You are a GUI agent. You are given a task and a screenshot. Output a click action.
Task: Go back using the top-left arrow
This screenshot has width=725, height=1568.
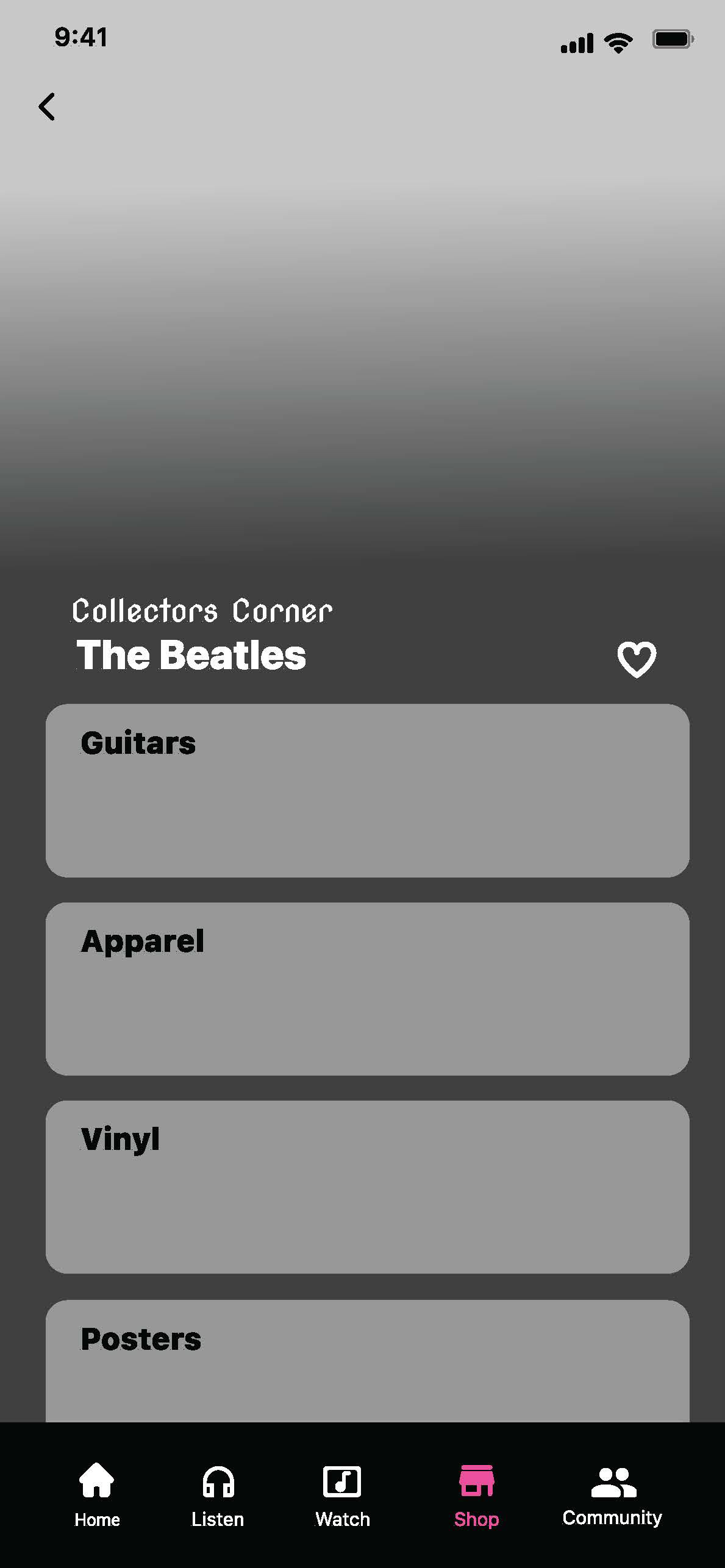[47, 107]
